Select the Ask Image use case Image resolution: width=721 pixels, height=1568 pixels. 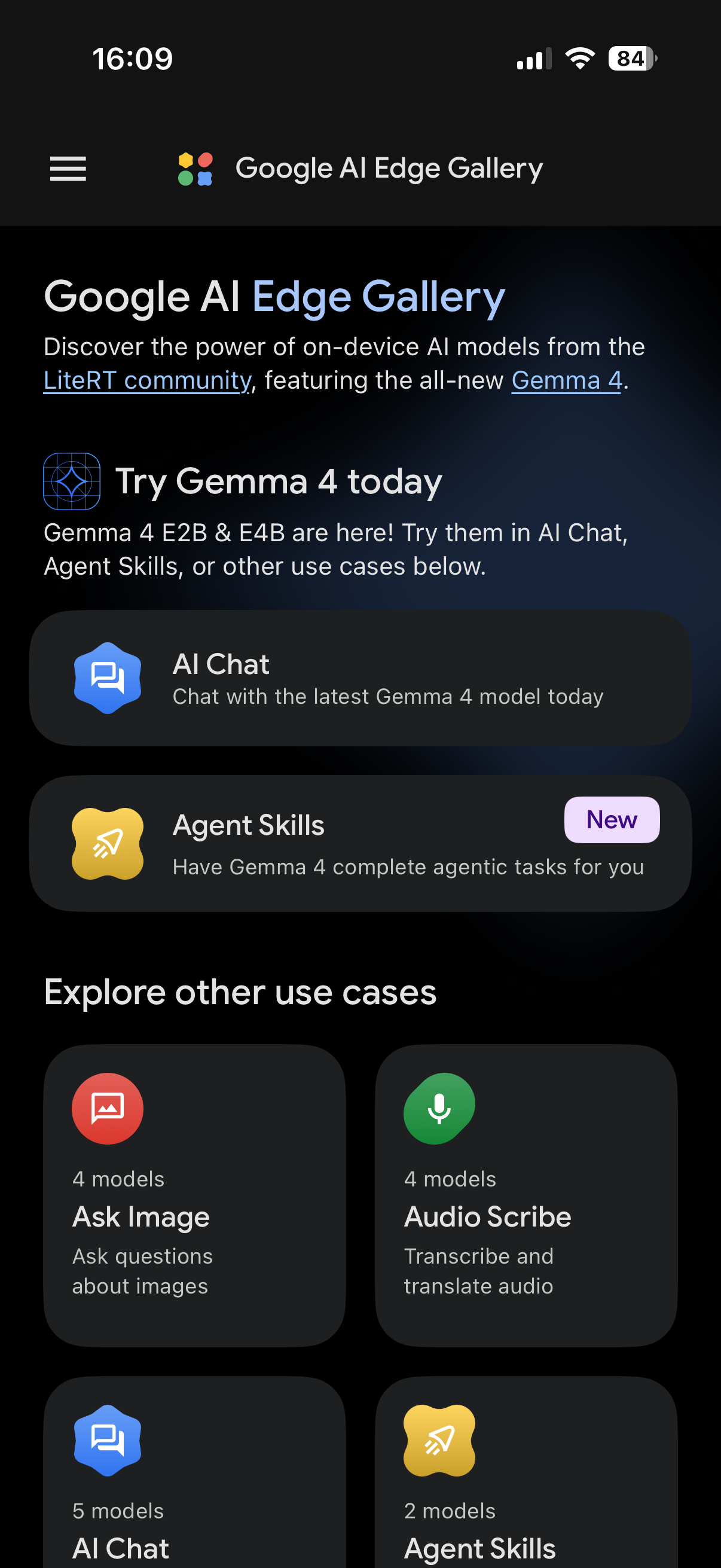[x=194, y=1195]
